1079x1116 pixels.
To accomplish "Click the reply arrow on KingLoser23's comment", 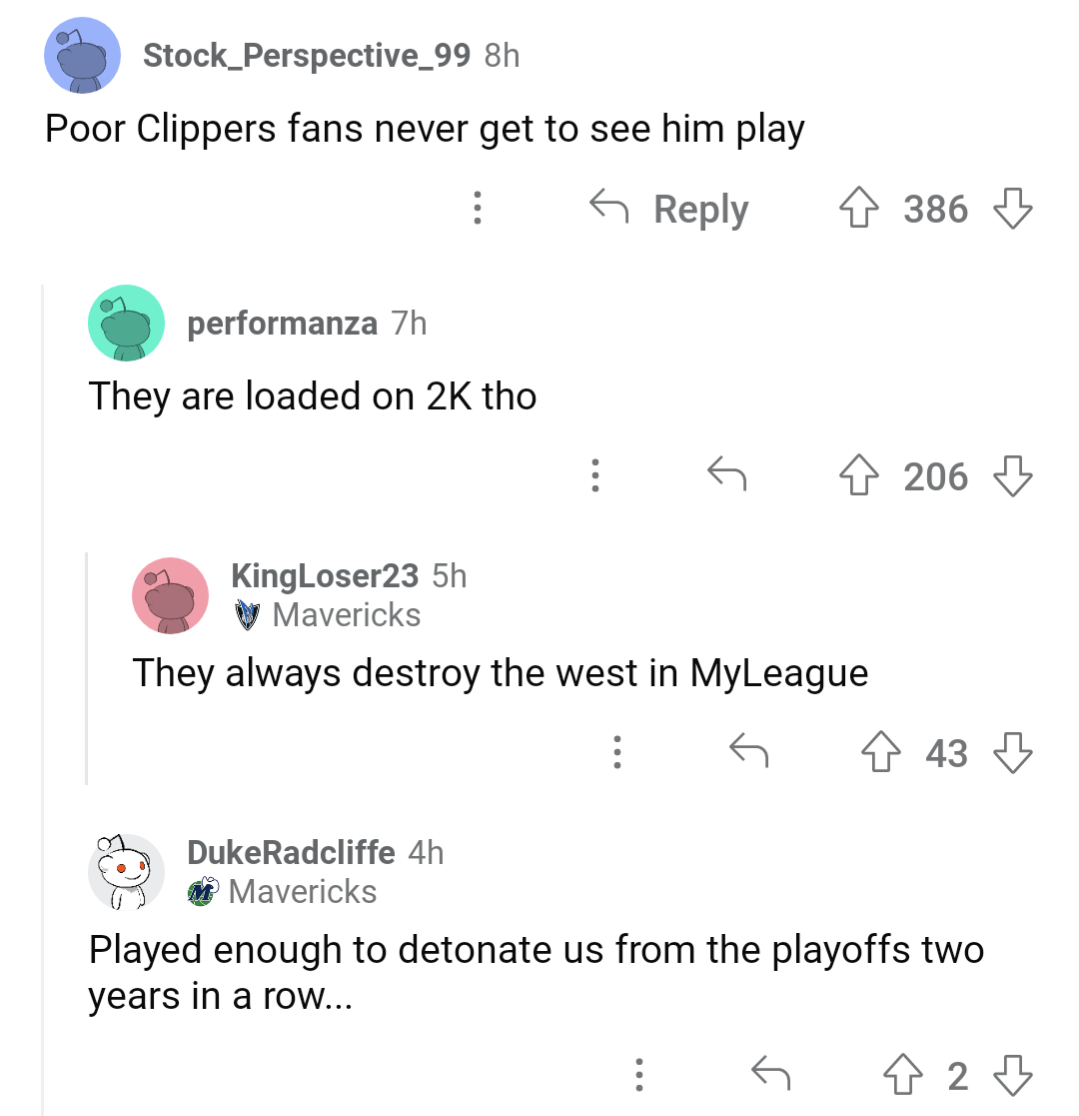I will [x=747, y=752].
